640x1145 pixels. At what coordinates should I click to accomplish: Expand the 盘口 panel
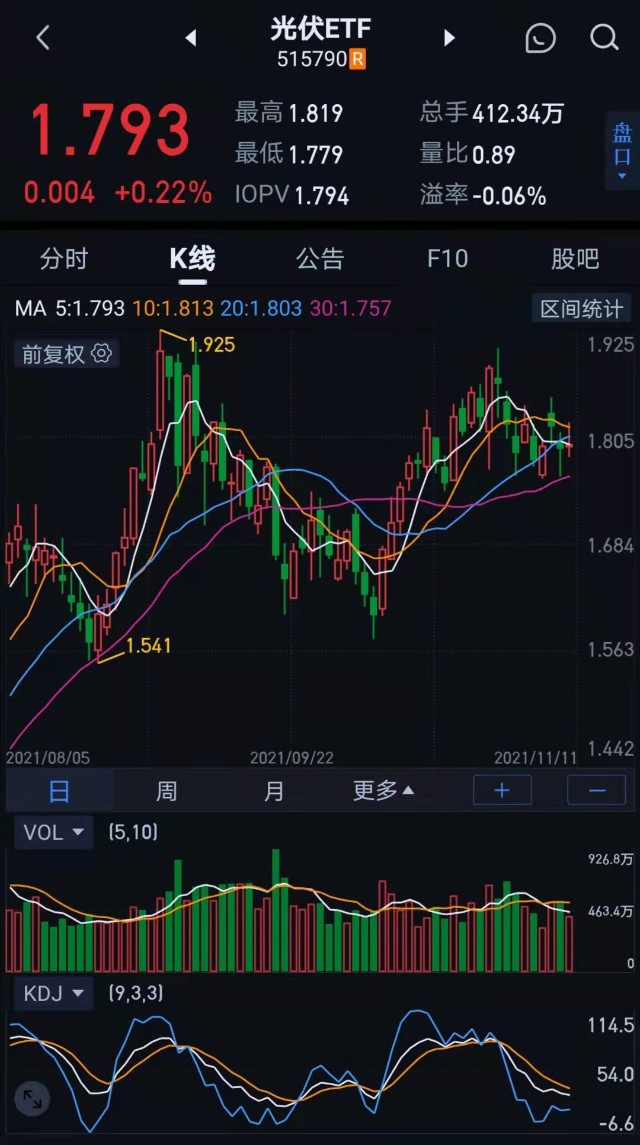pyautogui.click(x=622, y=151)
